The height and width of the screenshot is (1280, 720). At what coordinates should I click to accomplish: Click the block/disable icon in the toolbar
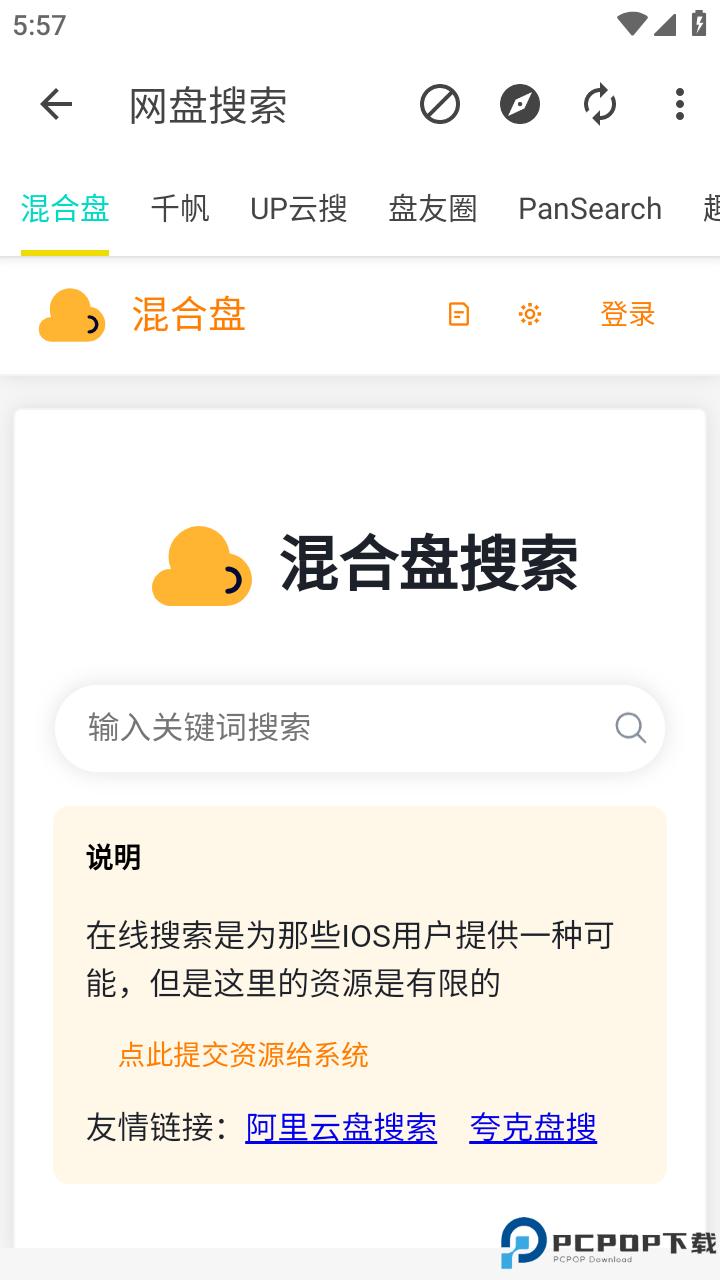(x=439, y=104)
